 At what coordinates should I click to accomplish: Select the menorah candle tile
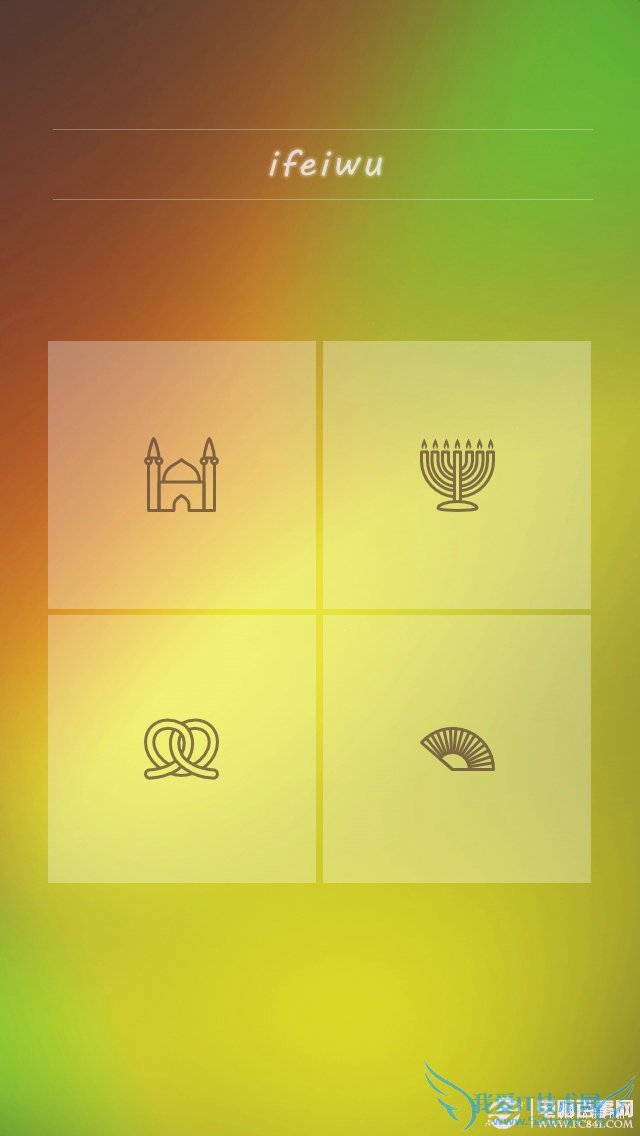(457, 474)
